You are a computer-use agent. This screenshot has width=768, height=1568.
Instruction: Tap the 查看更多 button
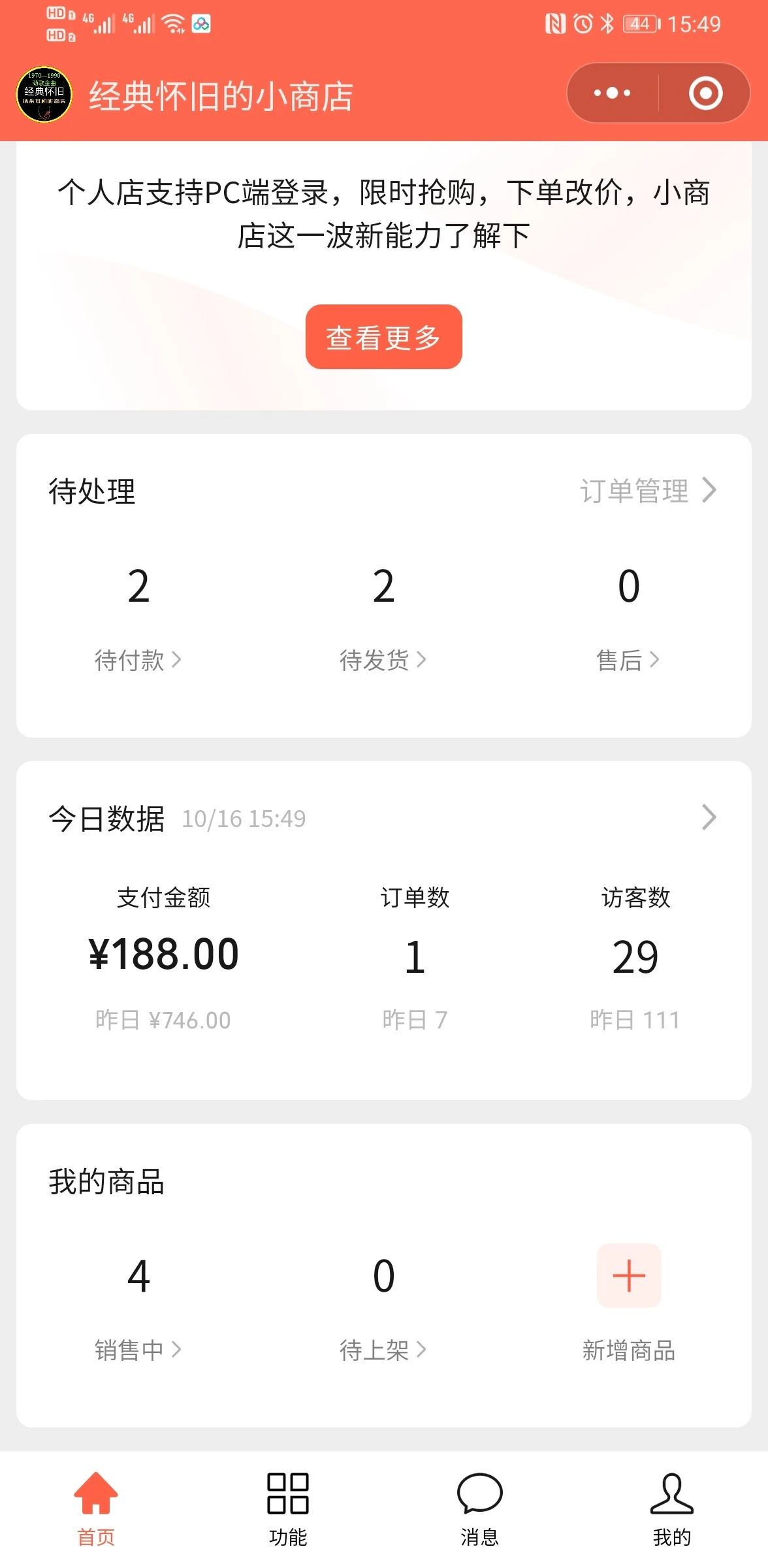click(x=384, y=337)
